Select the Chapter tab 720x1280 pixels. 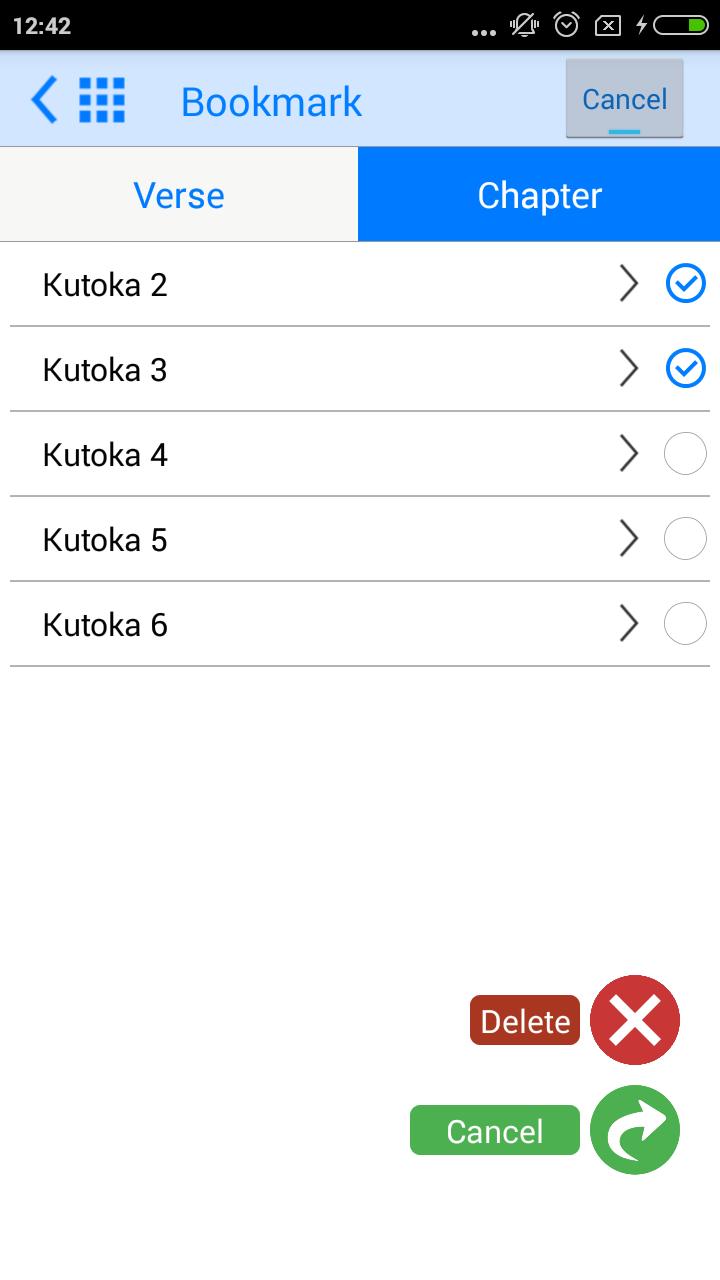(539, 195)
